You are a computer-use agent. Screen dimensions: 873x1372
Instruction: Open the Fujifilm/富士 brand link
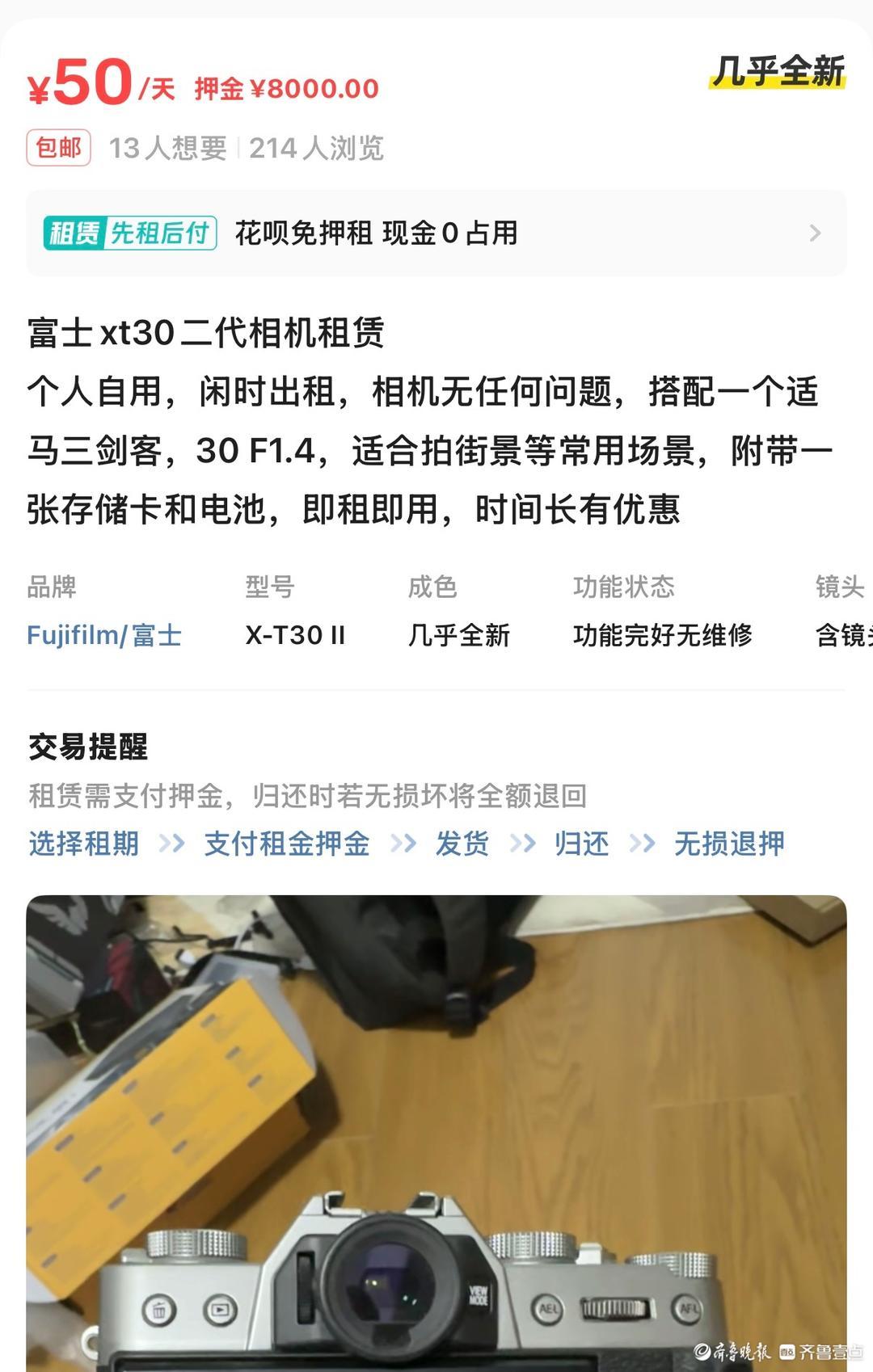click(104, 636)
